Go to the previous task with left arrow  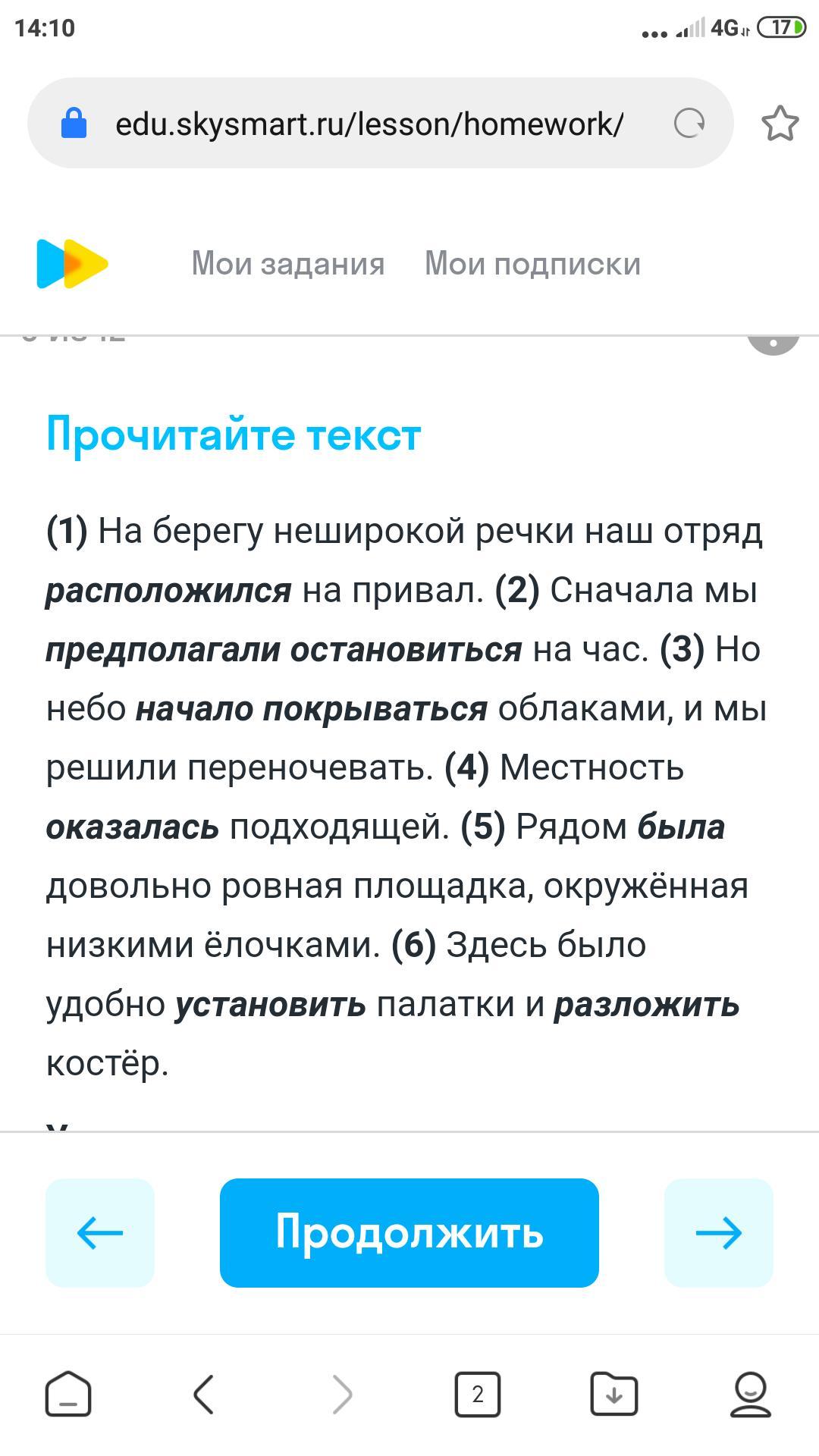tap(100, 1232)
